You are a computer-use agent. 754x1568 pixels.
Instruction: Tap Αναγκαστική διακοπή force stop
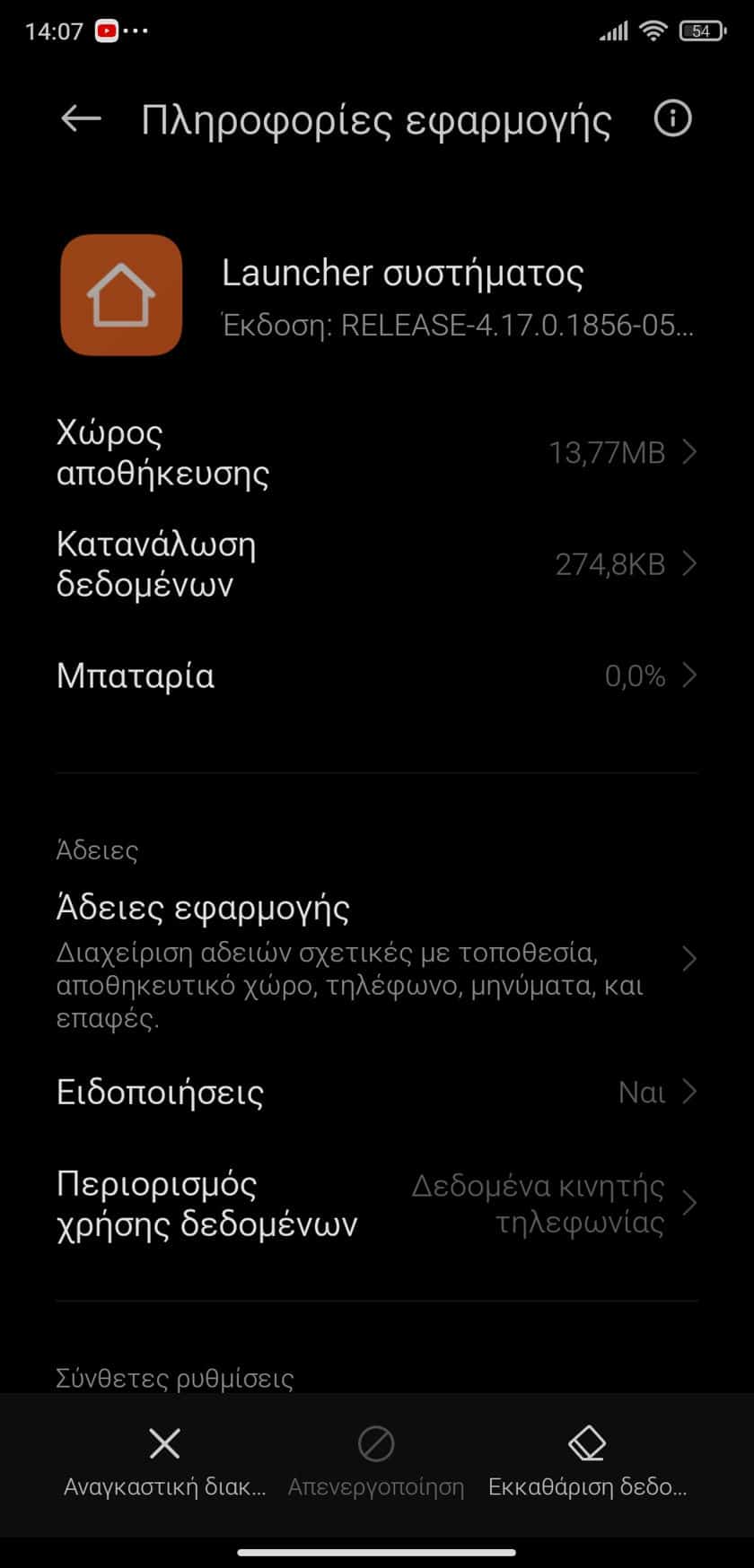click(165, 1462)
